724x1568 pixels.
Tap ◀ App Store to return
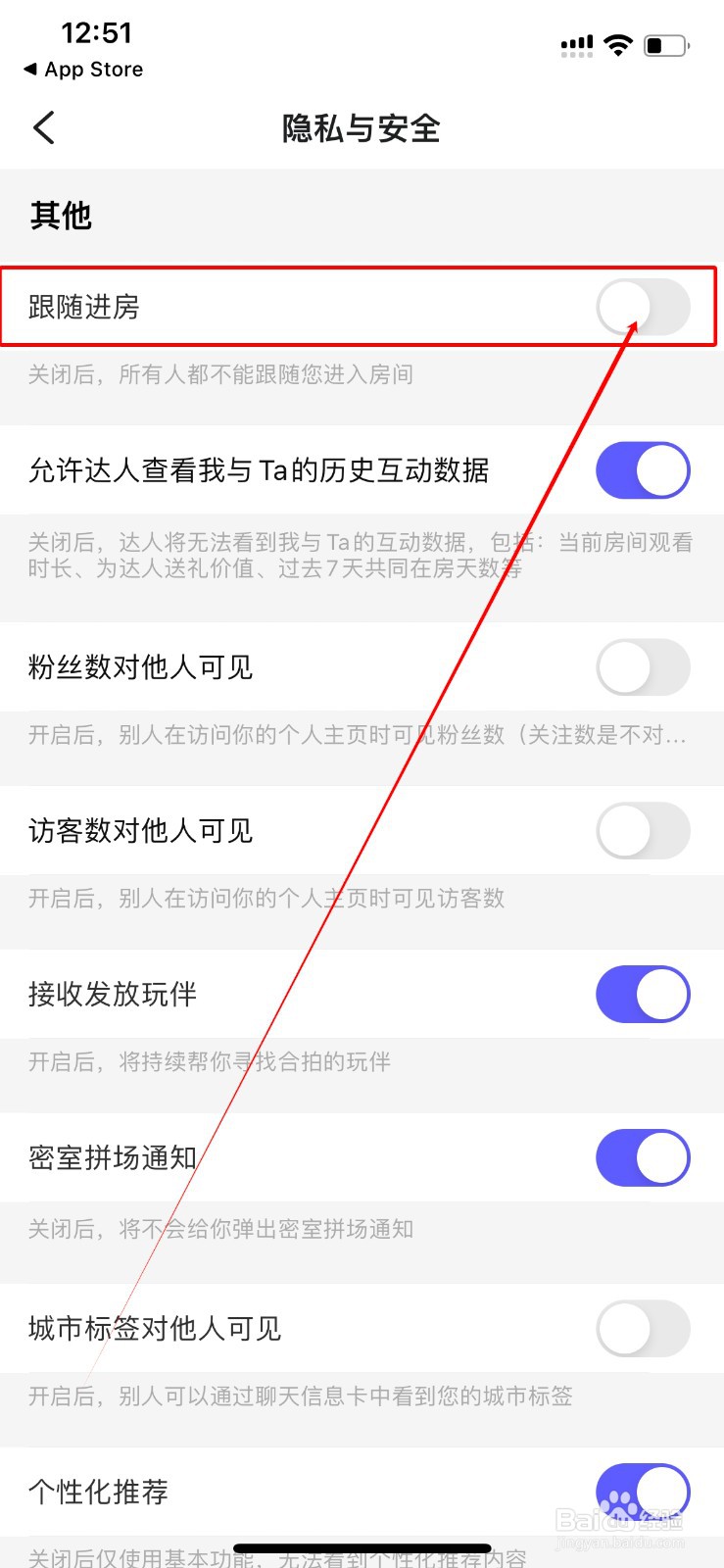coord(82,69)
